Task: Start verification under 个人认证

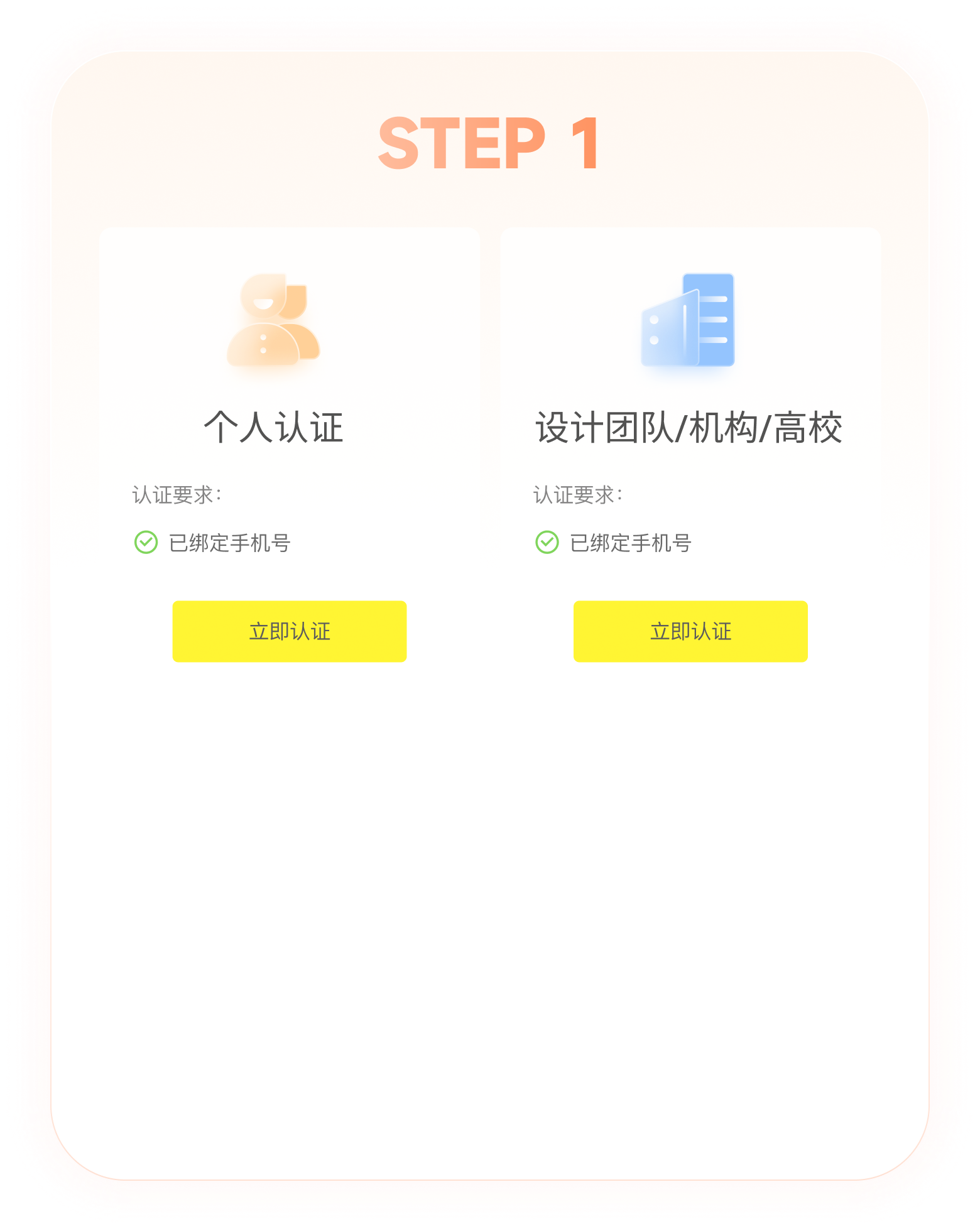Action: [290, 631]
